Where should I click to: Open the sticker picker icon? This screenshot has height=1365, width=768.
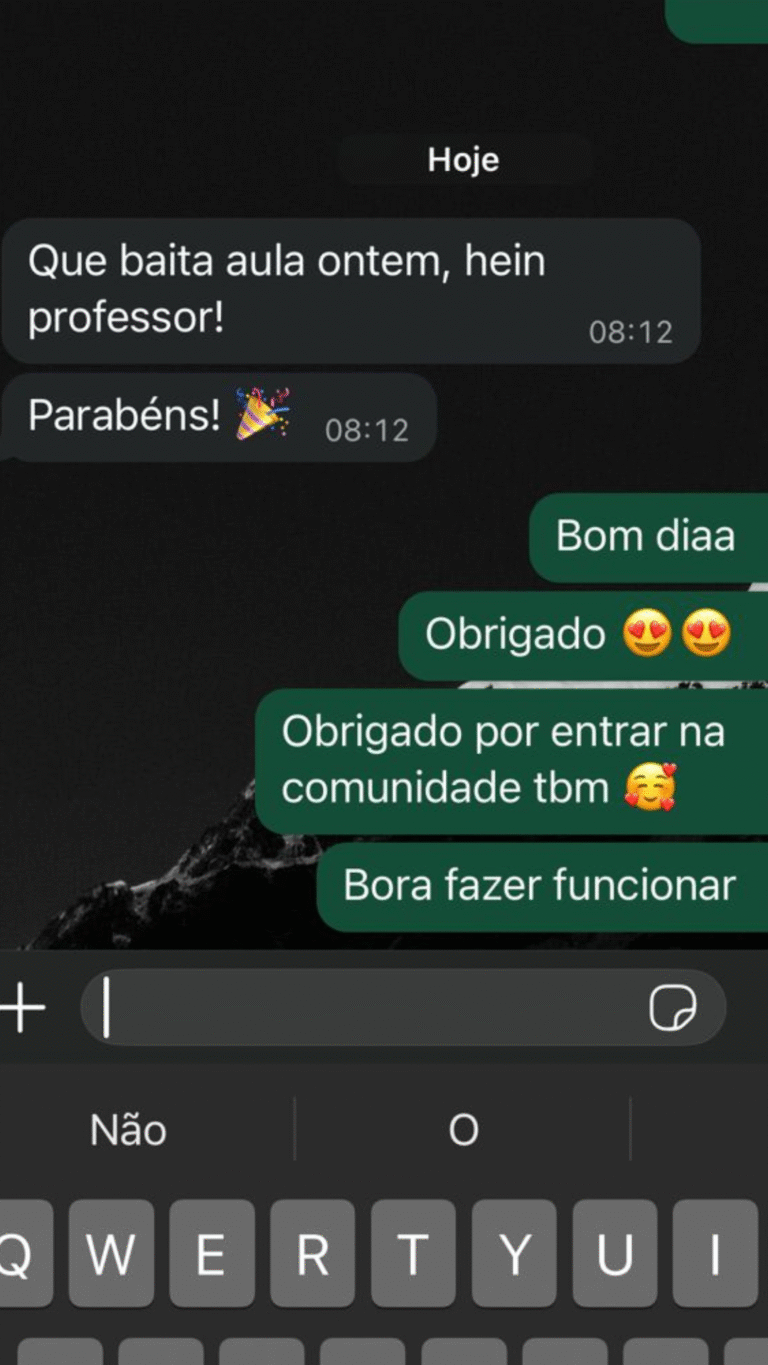tap(672, 1008)
